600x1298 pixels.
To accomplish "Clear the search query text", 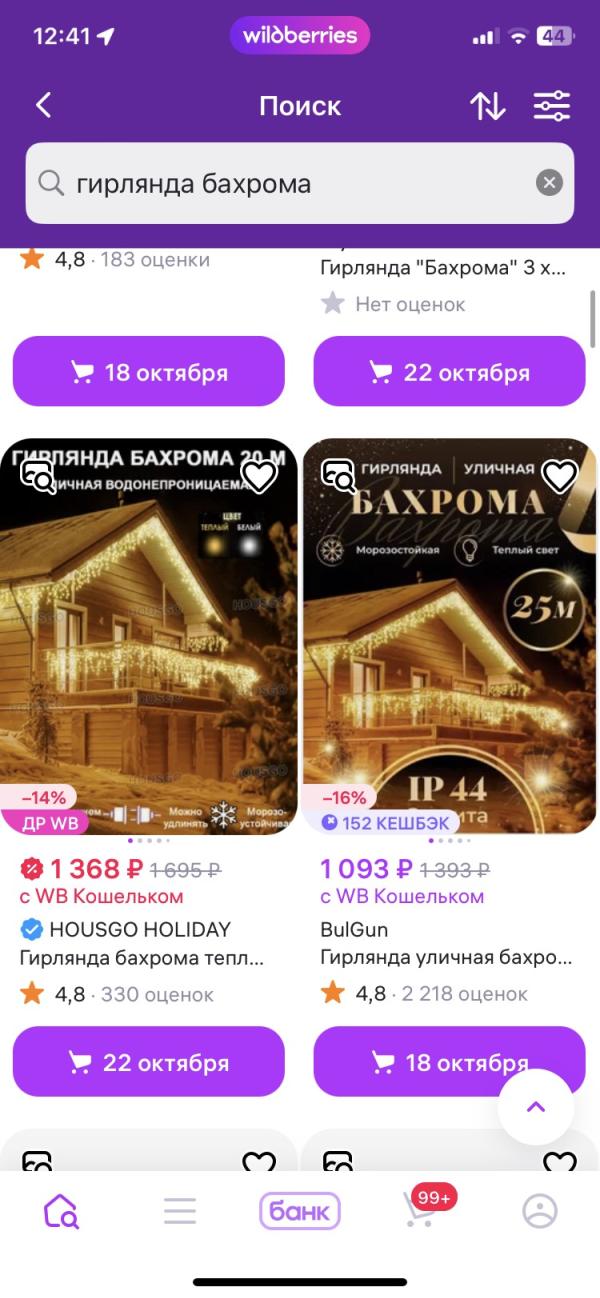I will [x=549, y=183].
